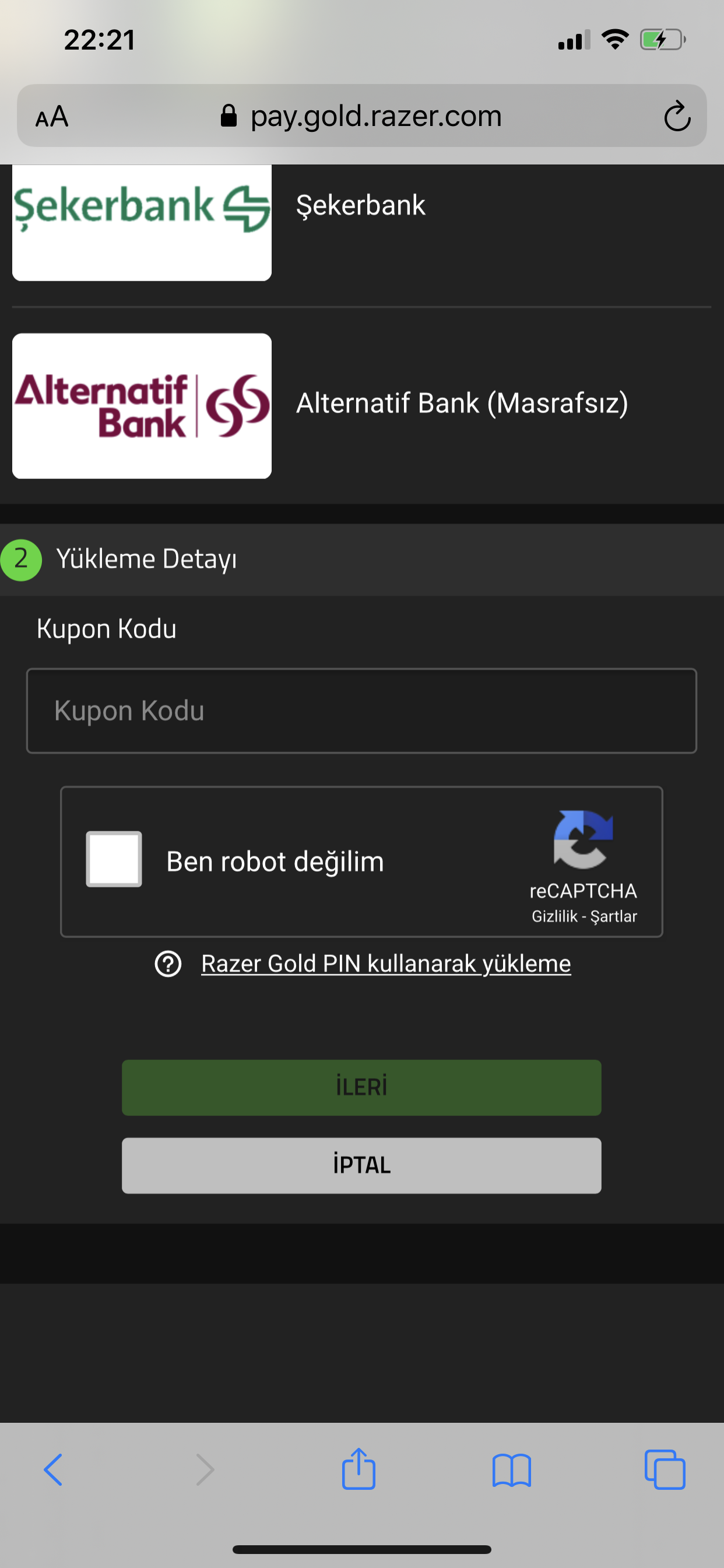Open Razer Gold PIN kullanarak yükleme link
Image resolution: width=724 pixels, height=1568 pixels.
point(386,964)
